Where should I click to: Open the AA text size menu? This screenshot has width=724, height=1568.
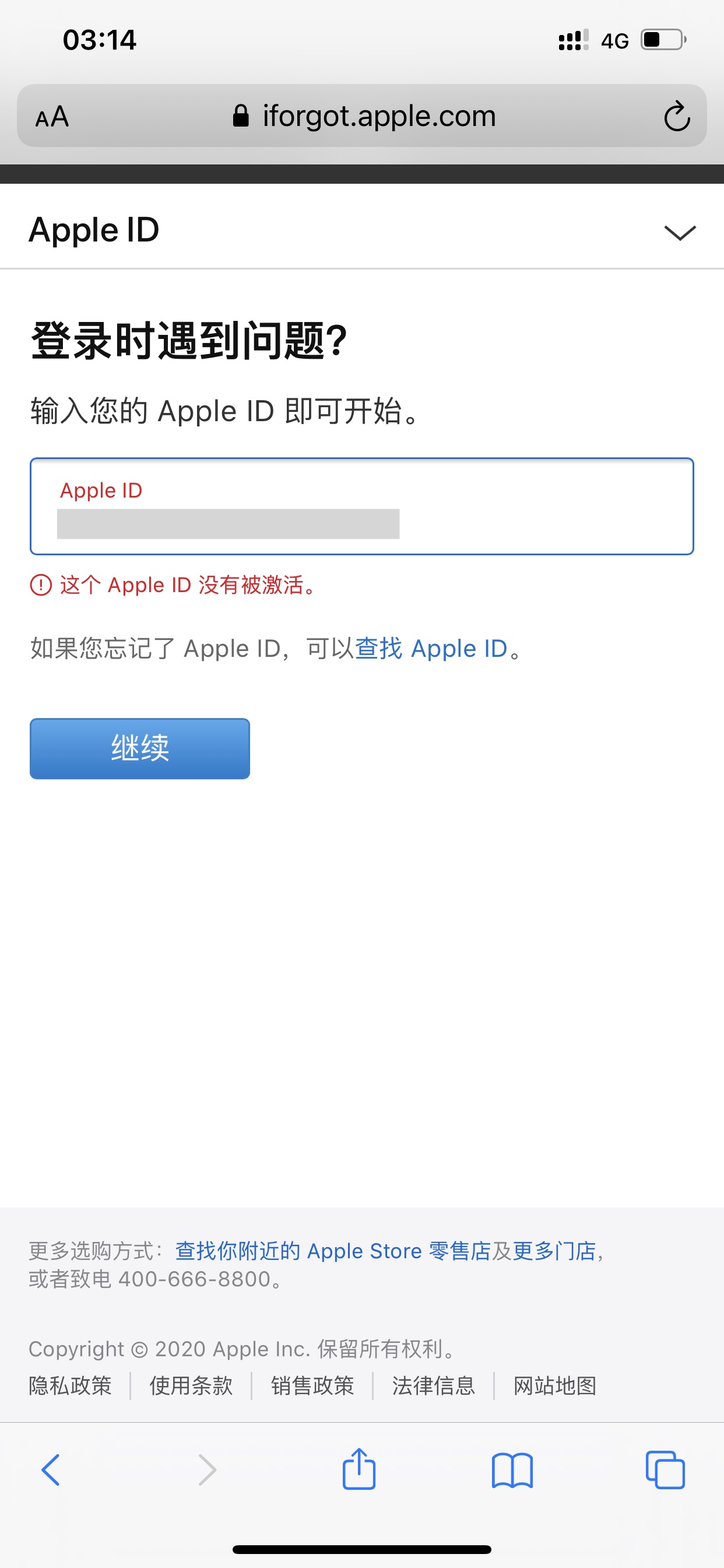pyautogui.click(x=52, y=116)
